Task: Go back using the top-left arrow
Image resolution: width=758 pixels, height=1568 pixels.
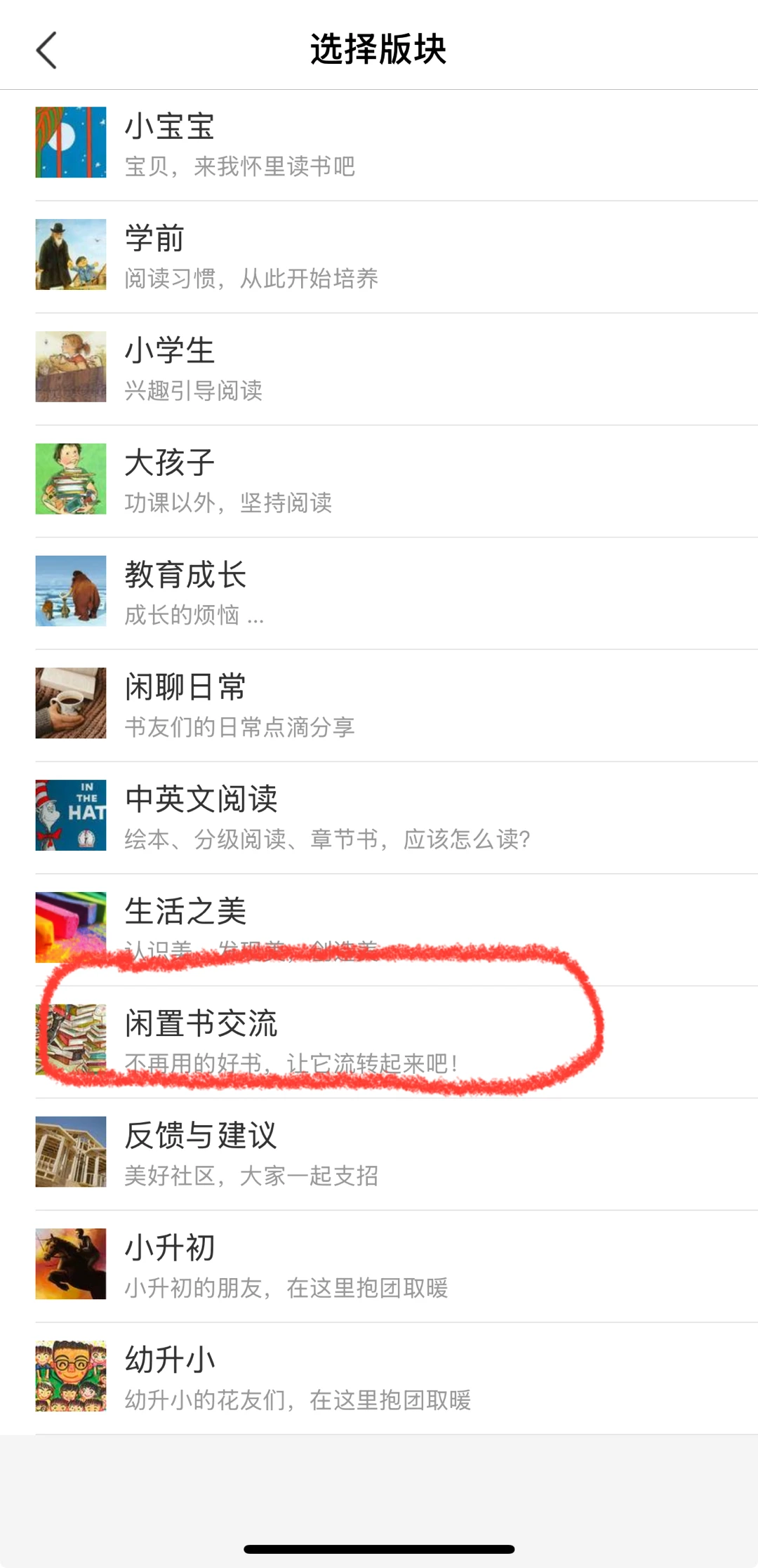Action: point(46,50)
